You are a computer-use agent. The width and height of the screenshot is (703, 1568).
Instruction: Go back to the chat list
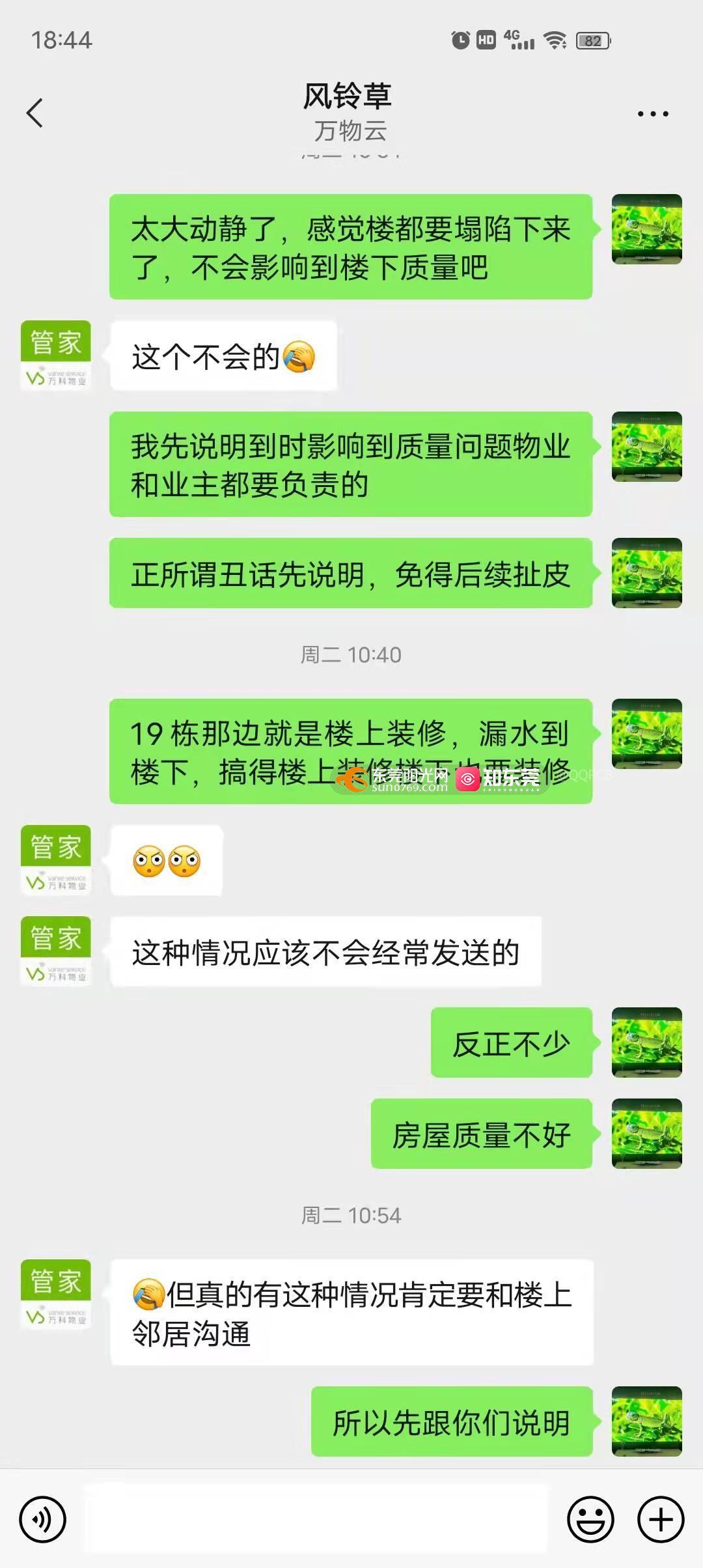point(35,113)
